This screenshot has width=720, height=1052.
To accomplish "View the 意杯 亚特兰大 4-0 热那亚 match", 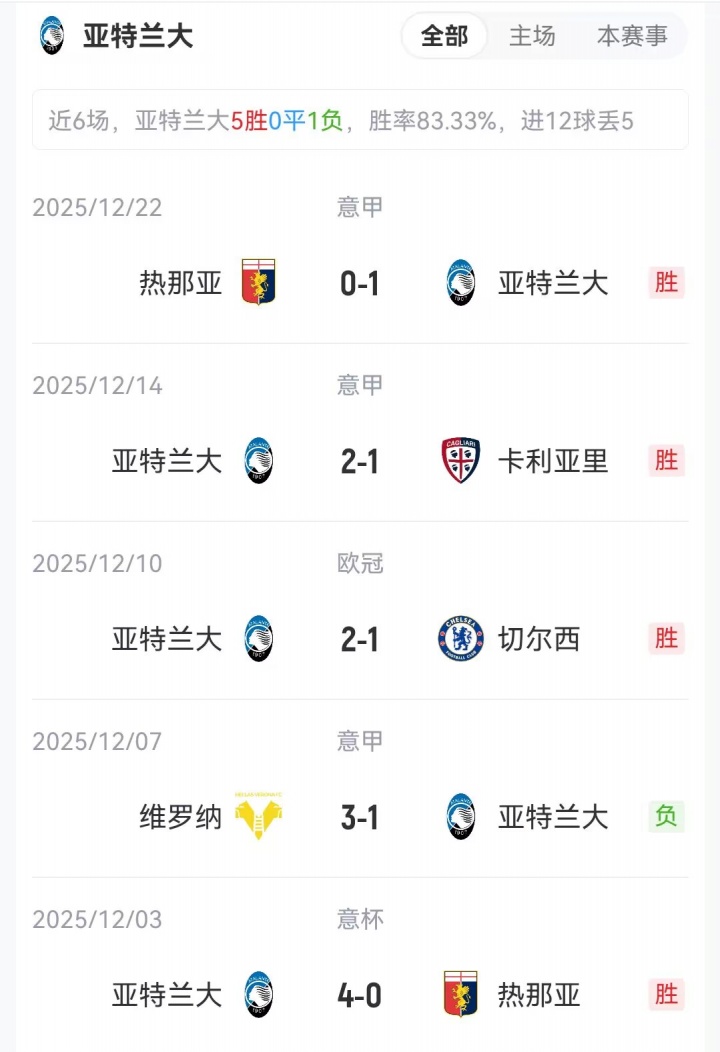I will [x=360, y=996].
